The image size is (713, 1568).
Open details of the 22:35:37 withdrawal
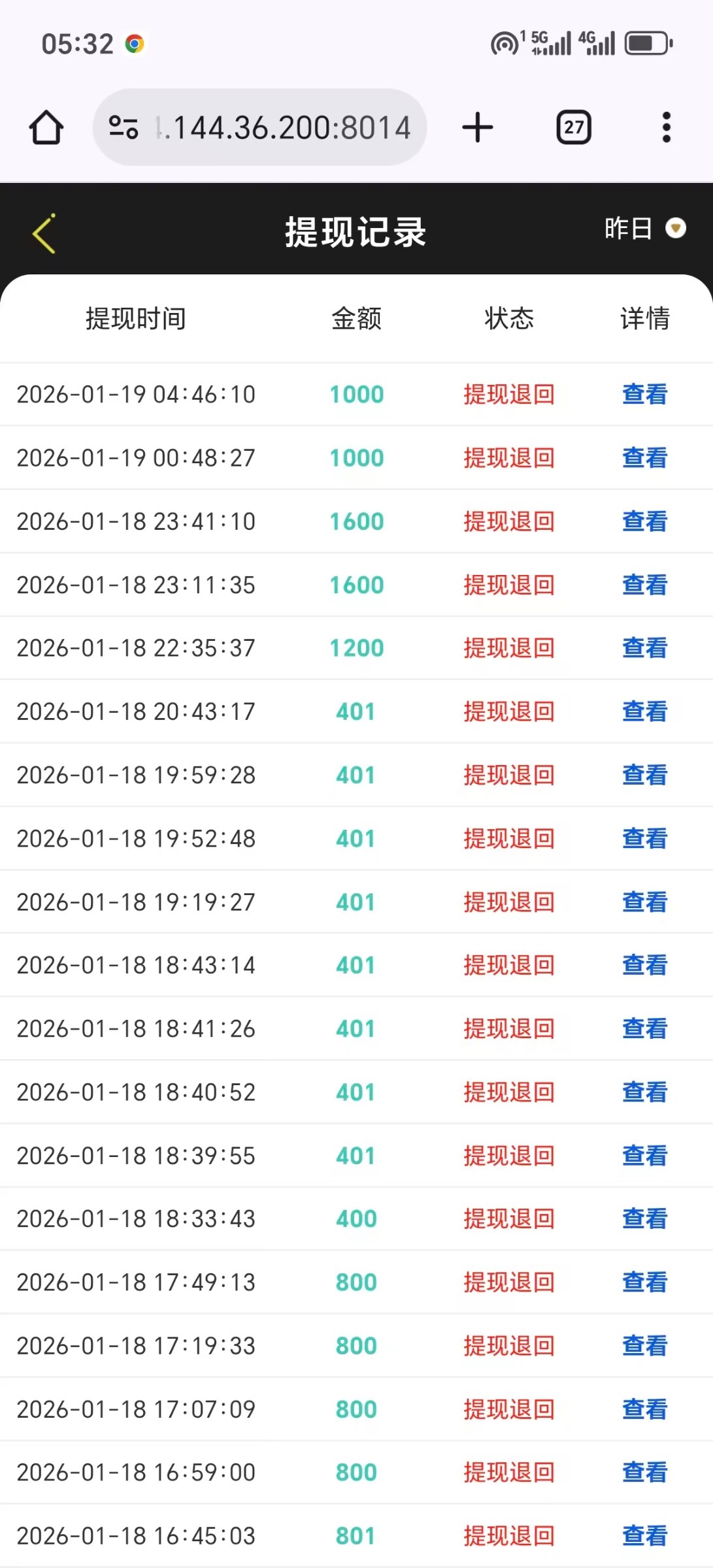644,648
